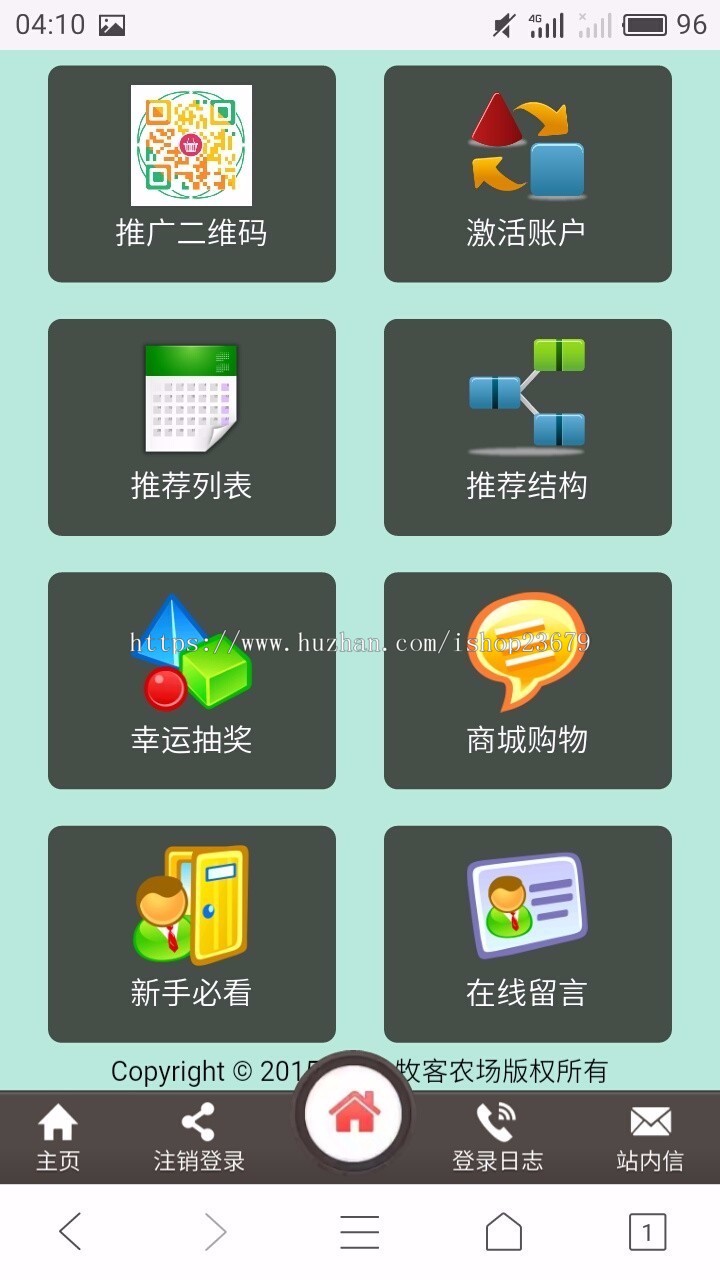Open the 在线留言 message board icon
Viewport: 720px width, 1280px height.
(527, 905)
